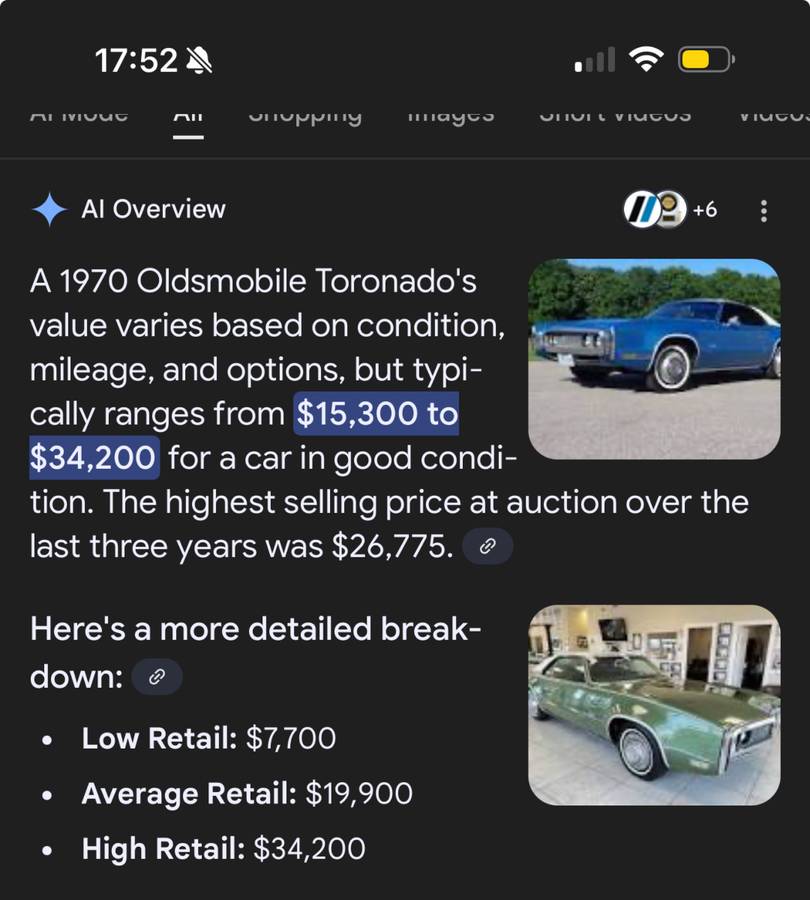
Task: Open the AI Overview overflow menu
Action: tap(764, 211)
